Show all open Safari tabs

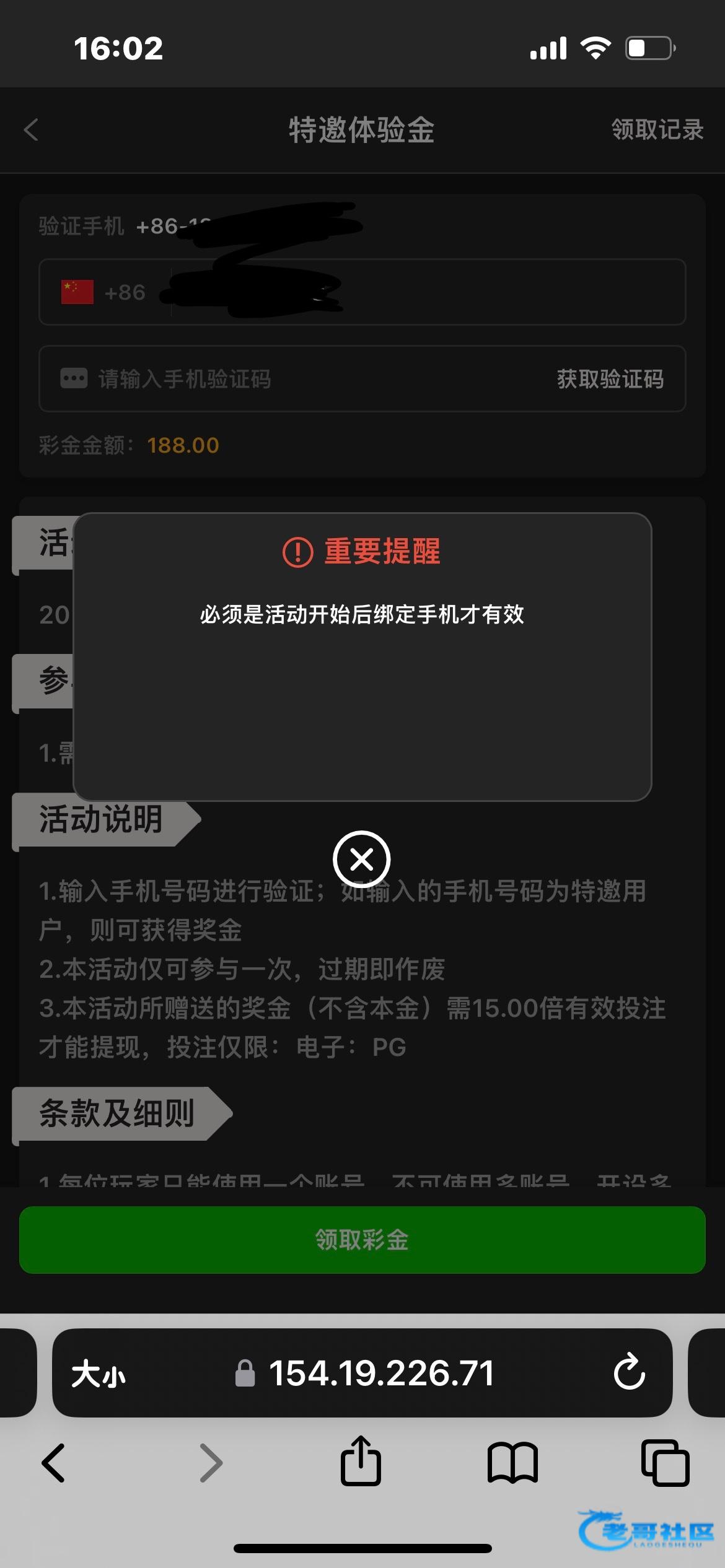coord(665,1463)
